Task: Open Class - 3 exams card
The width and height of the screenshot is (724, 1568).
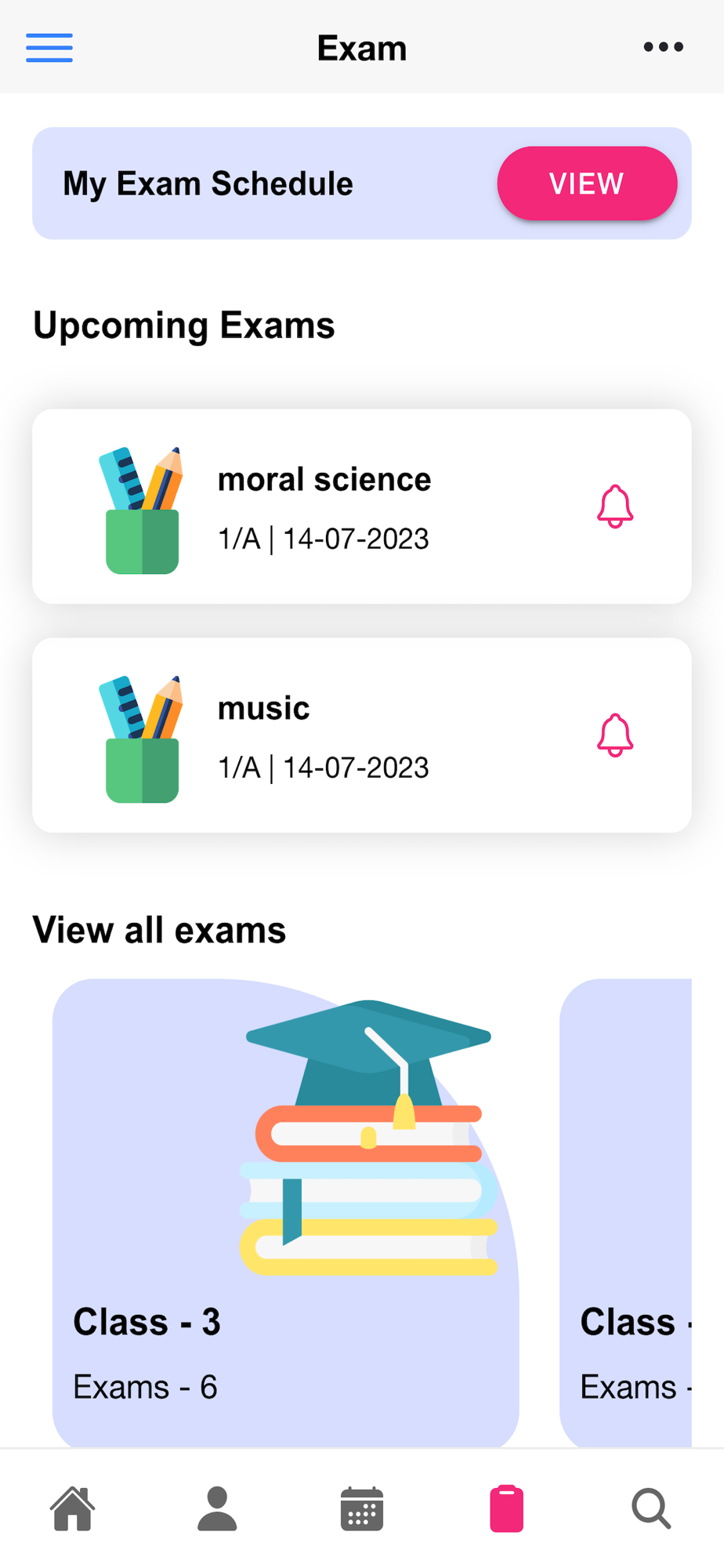Action: click(285, 1211)
